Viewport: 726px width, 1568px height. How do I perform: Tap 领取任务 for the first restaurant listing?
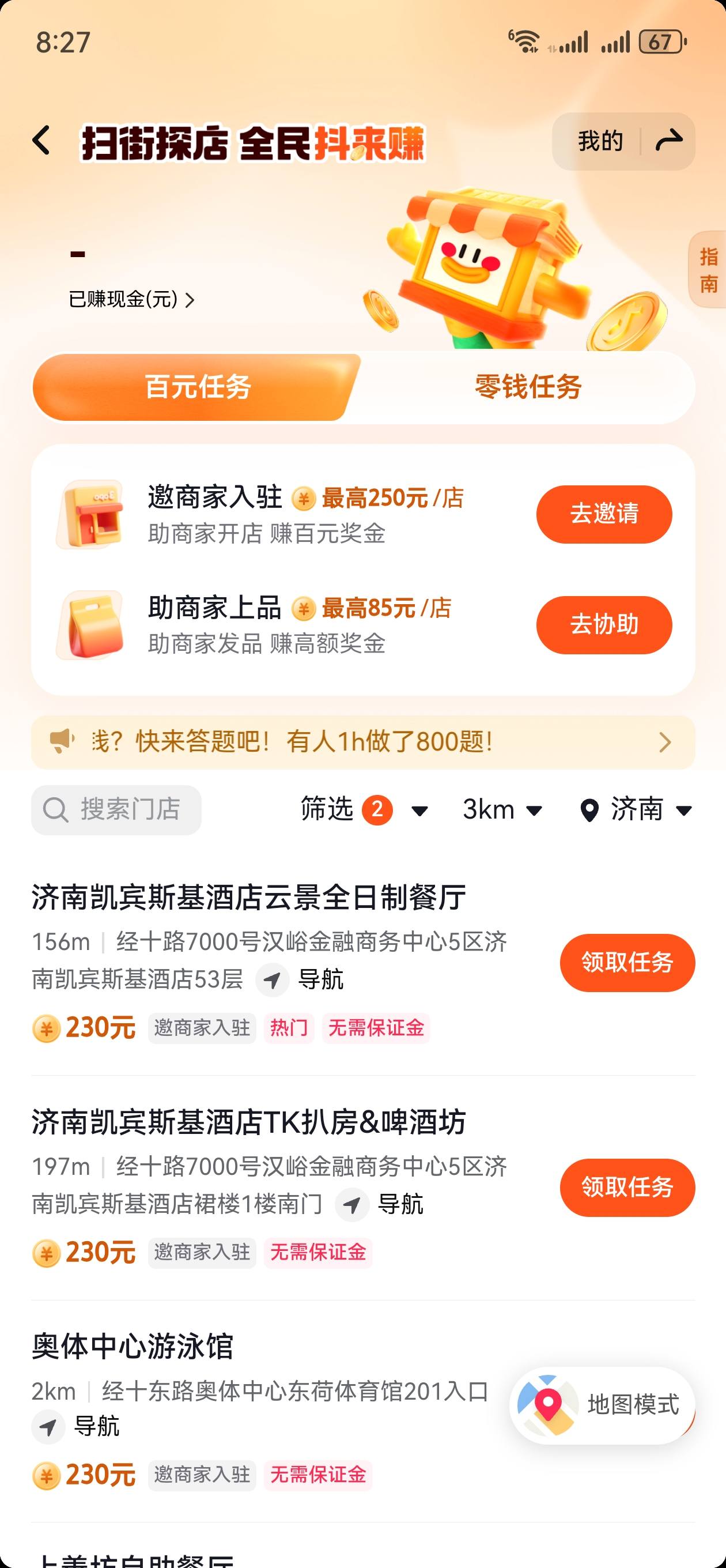point(627,962)
